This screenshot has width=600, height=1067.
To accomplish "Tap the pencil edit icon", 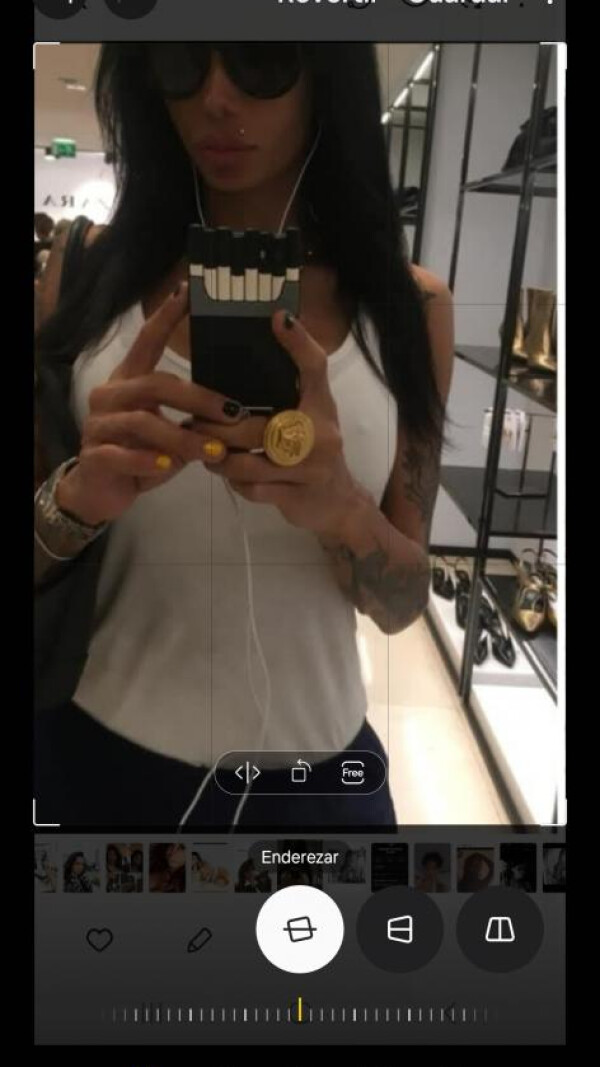I will tap(199, 940).
